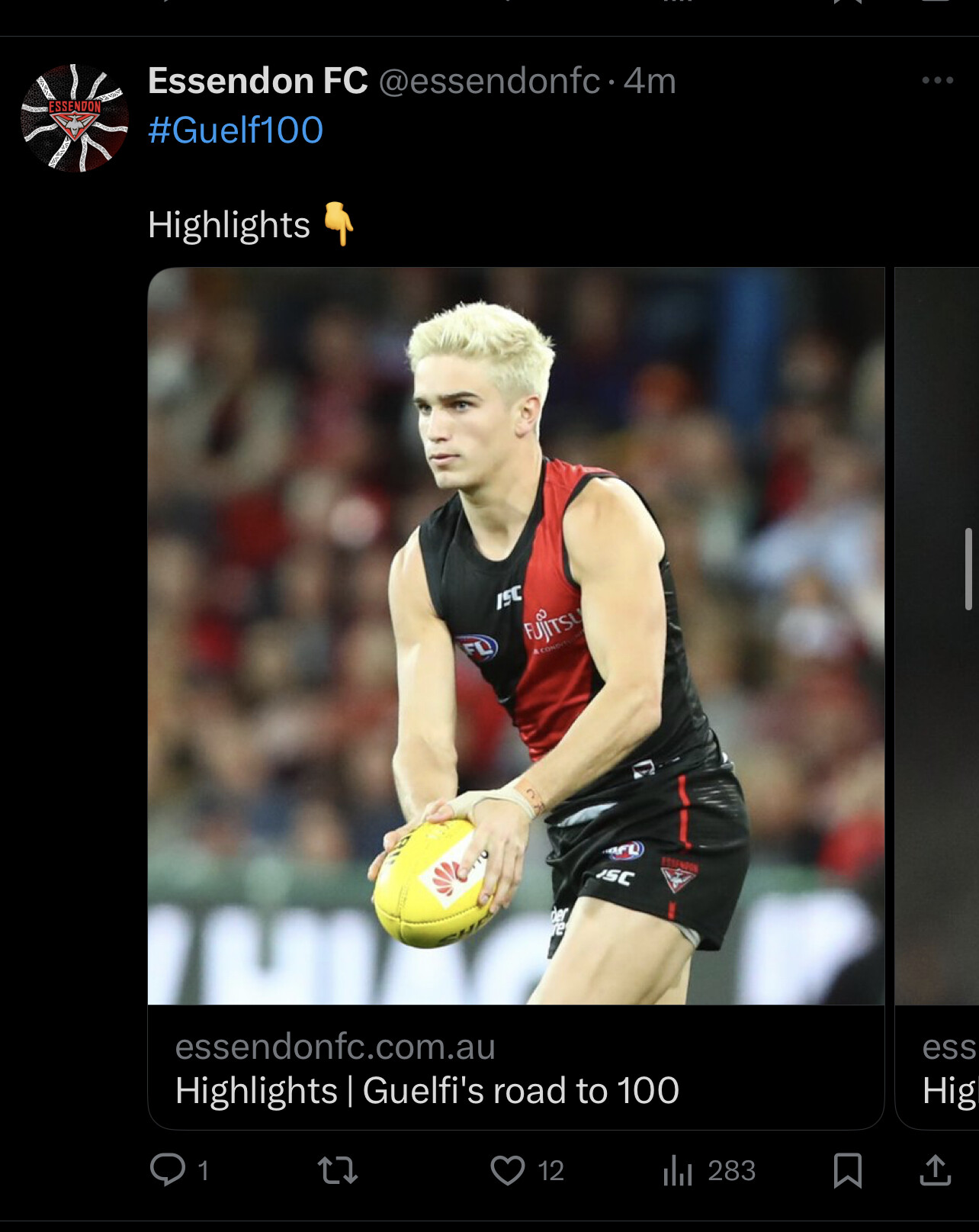Screen dimensions: 979x1232
Task: Open the tweet's three-dot overflow menu
Action: coord(937,80)
